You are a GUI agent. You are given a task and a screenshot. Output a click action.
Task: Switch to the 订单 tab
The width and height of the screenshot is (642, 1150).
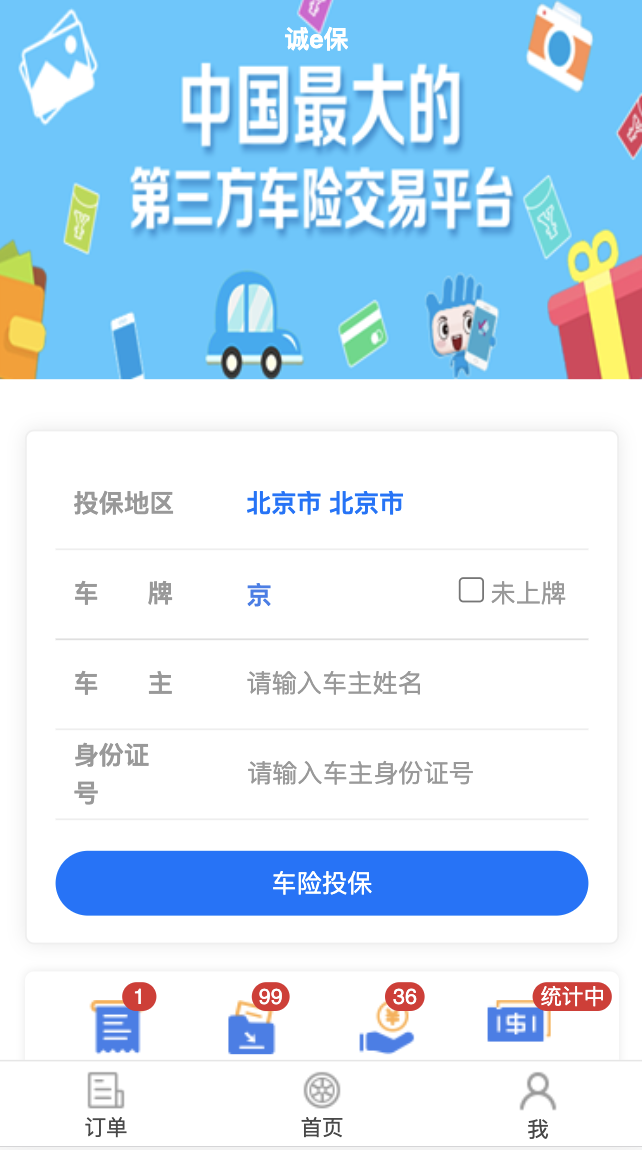click(x=106, y=1105)
